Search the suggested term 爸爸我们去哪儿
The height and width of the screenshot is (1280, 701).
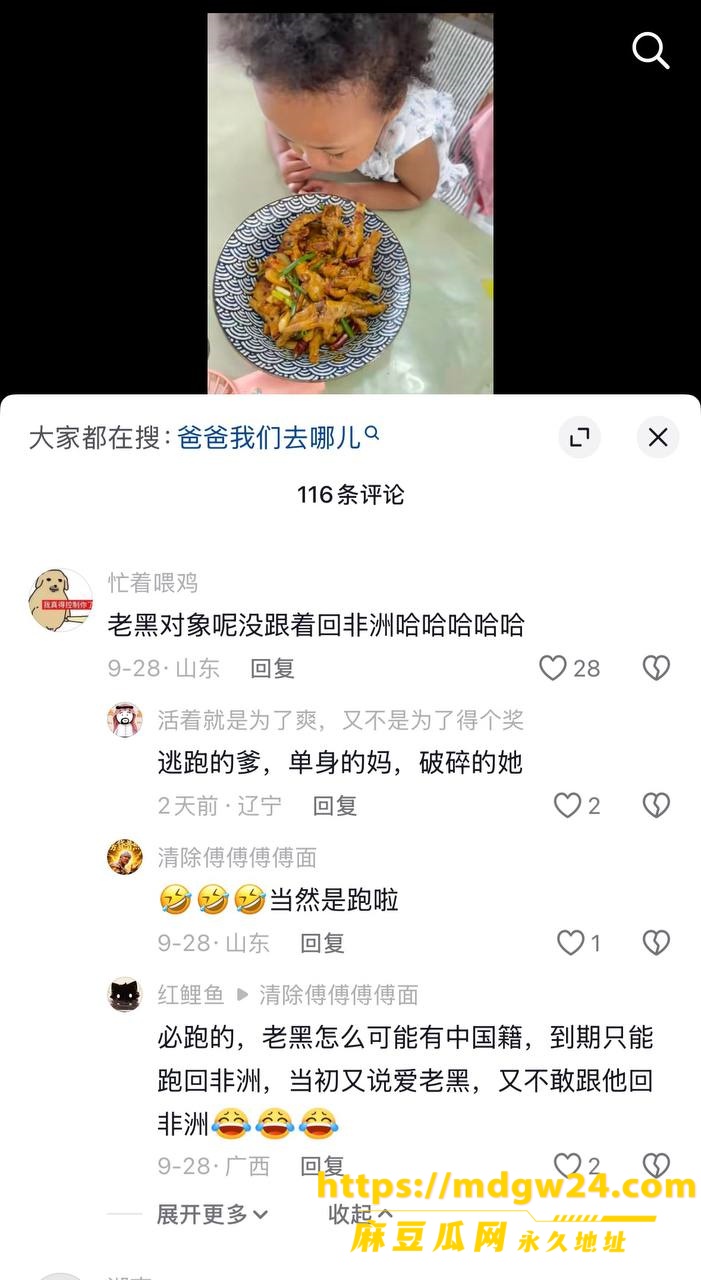tap(278, 437)
